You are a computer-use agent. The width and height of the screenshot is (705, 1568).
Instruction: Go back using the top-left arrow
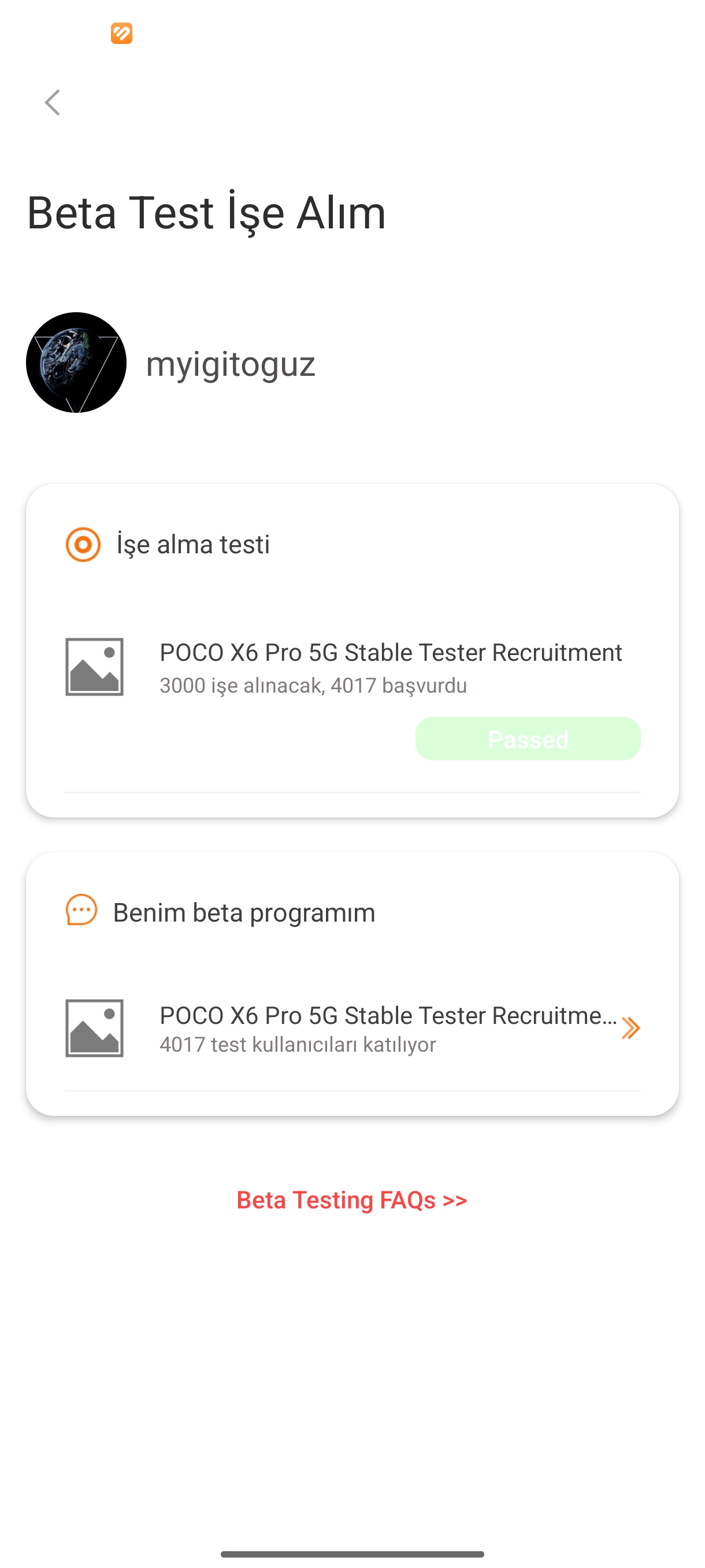click(x=53, y=102)
